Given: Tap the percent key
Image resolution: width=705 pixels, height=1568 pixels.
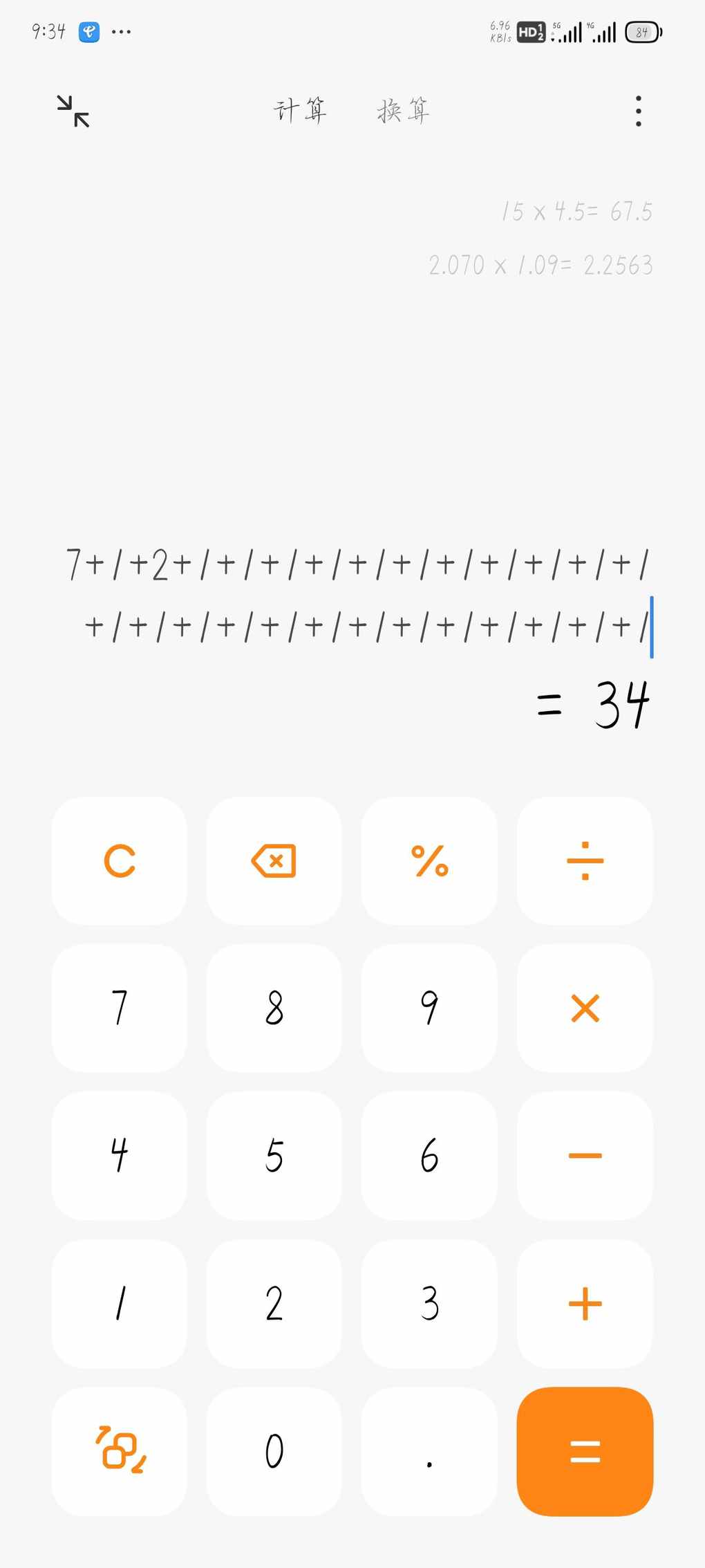Looking at the screenshot, I should point(429,860).
